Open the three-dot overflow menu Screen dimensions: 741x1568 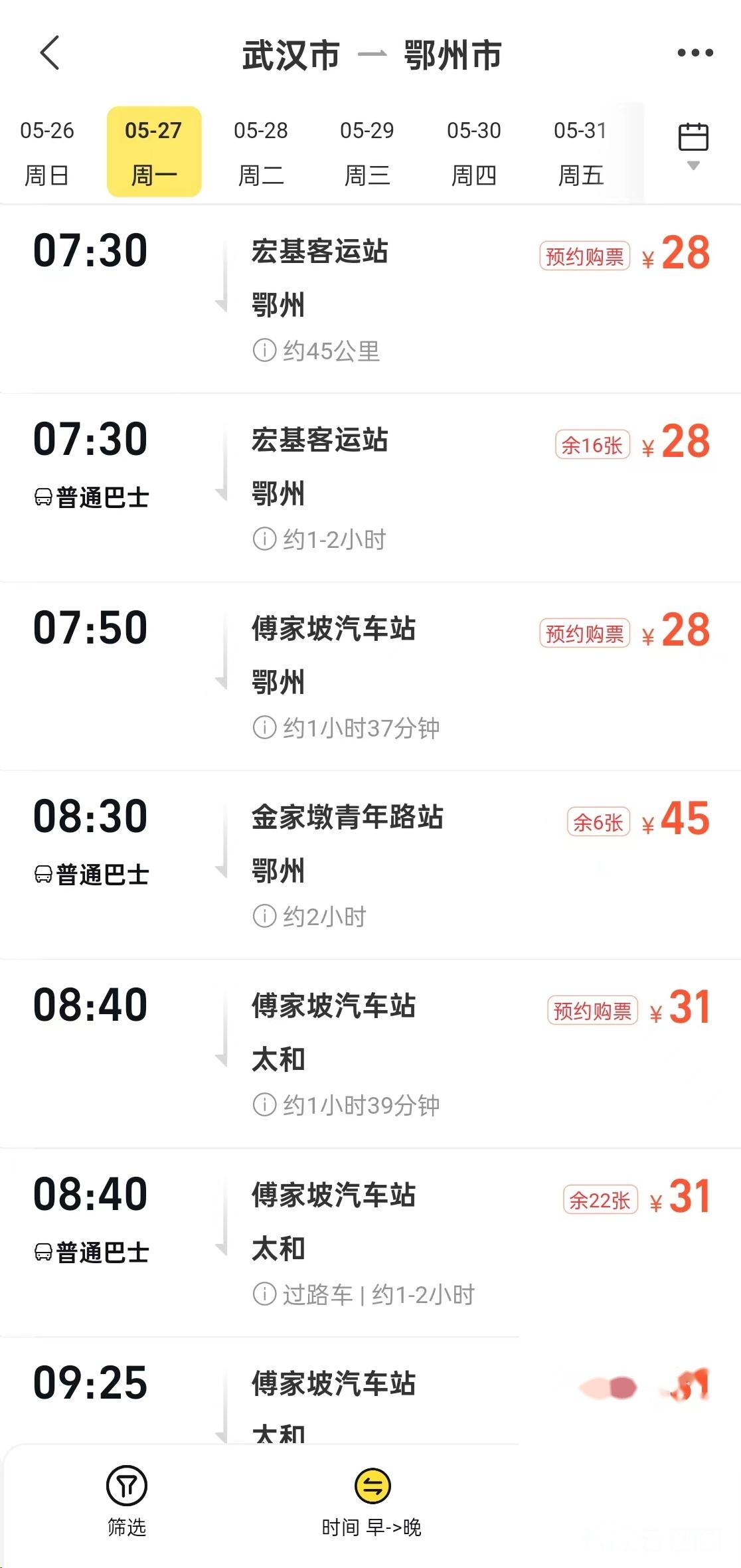click(x=695, y=53)
